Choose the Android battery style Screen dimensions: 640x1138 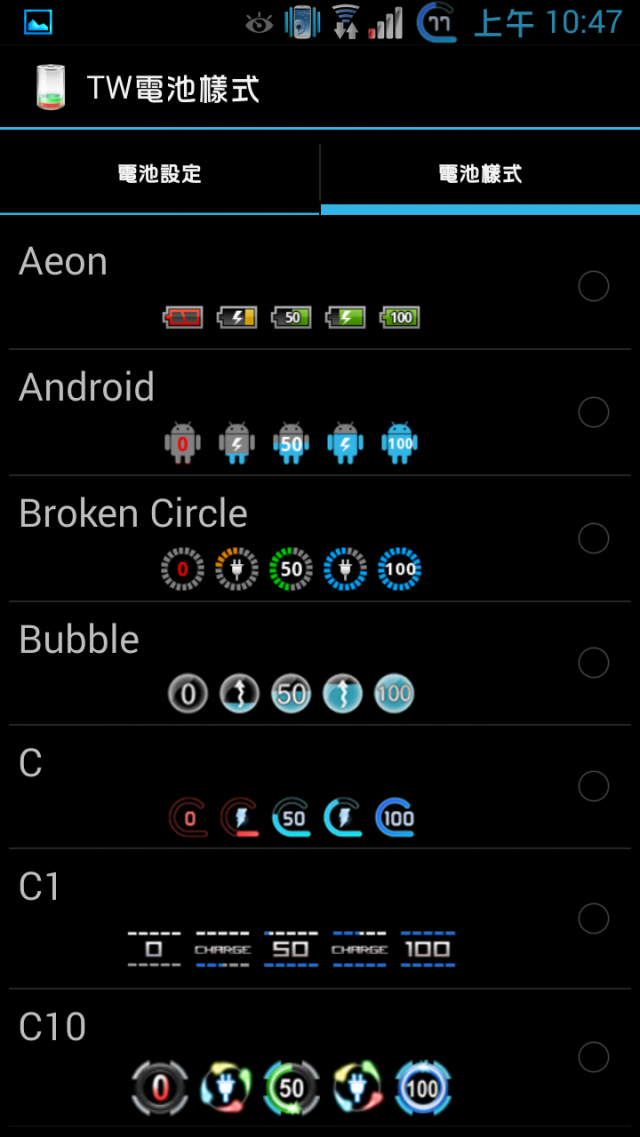[593, 412]
